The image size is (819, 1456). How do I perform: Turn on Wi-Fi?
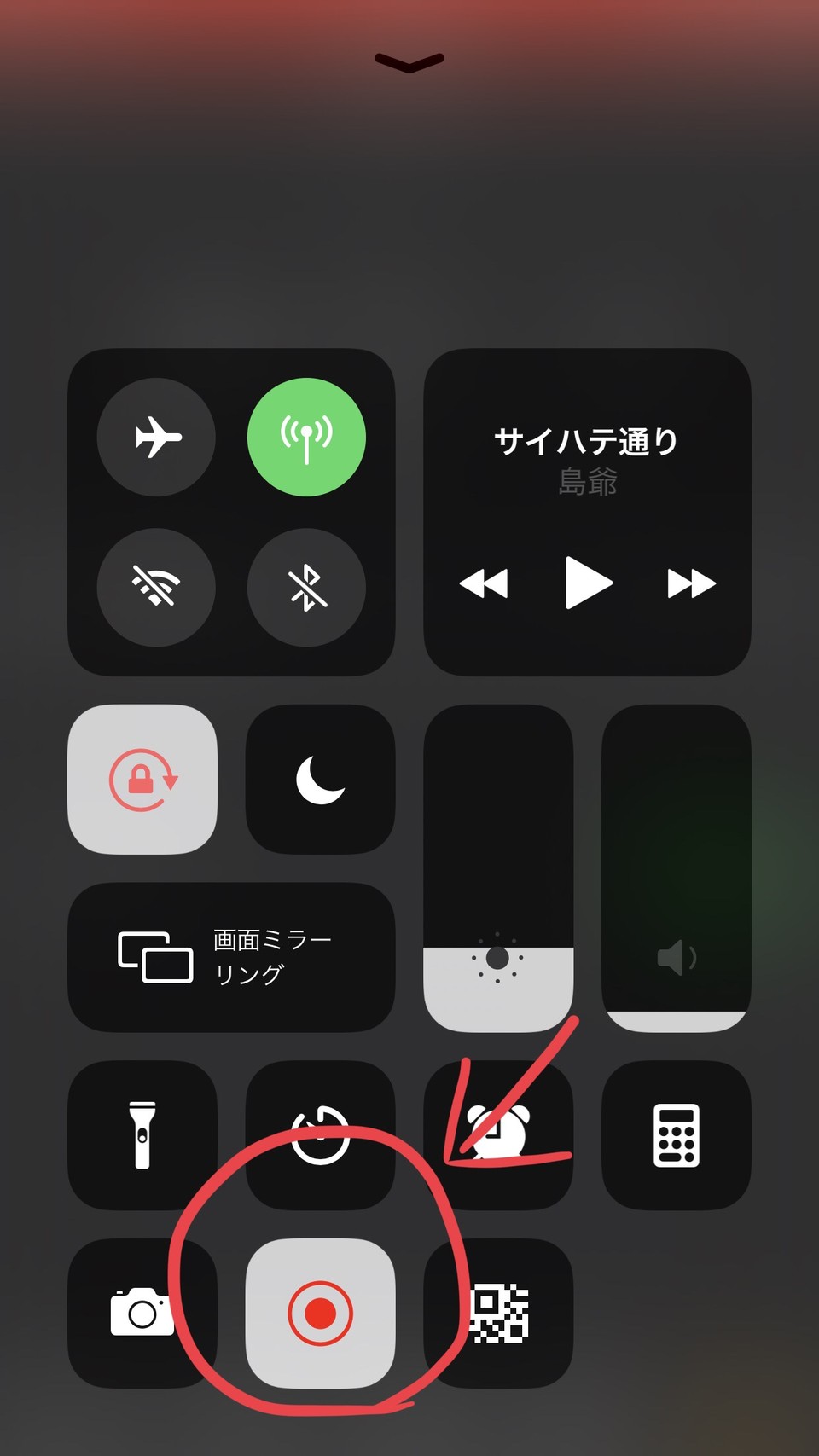(156, 587)
